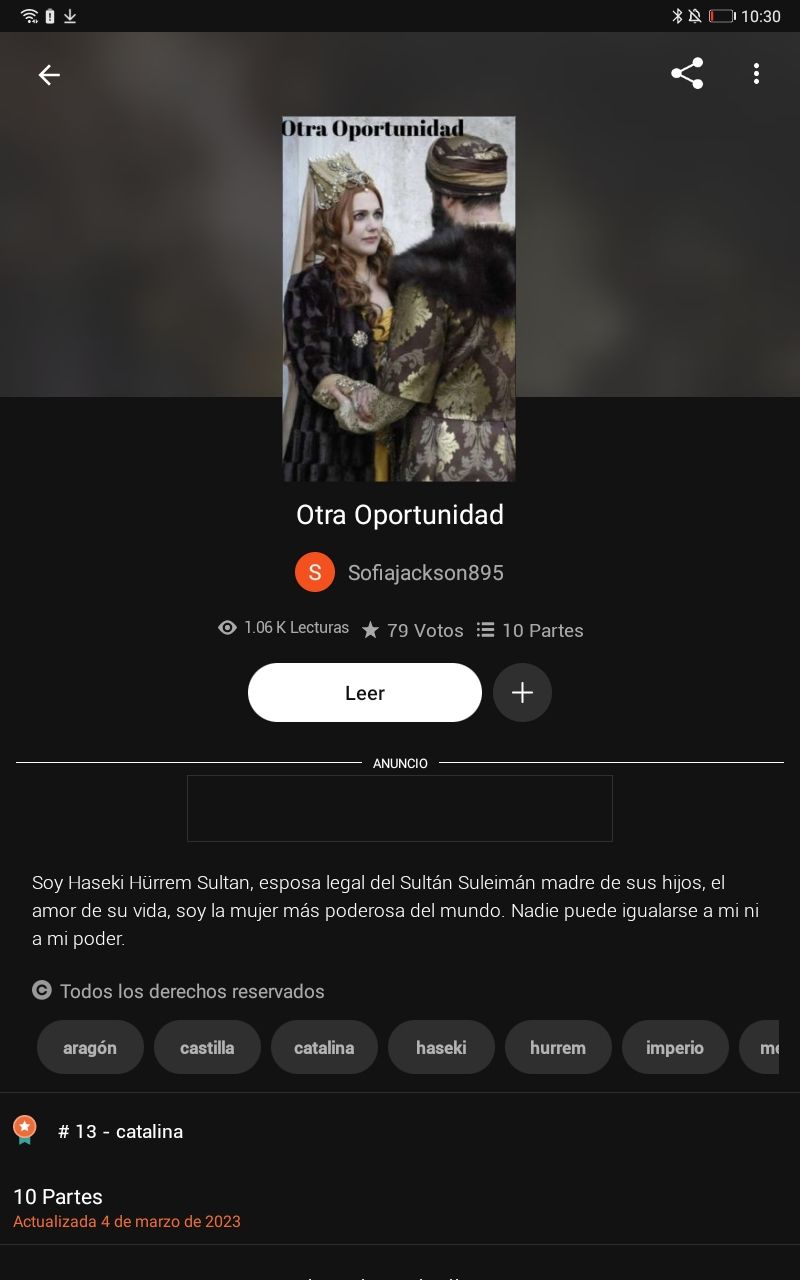View the #13 catalina ranking
Screen dimensions: 800x1280
tap(120, 1131)
